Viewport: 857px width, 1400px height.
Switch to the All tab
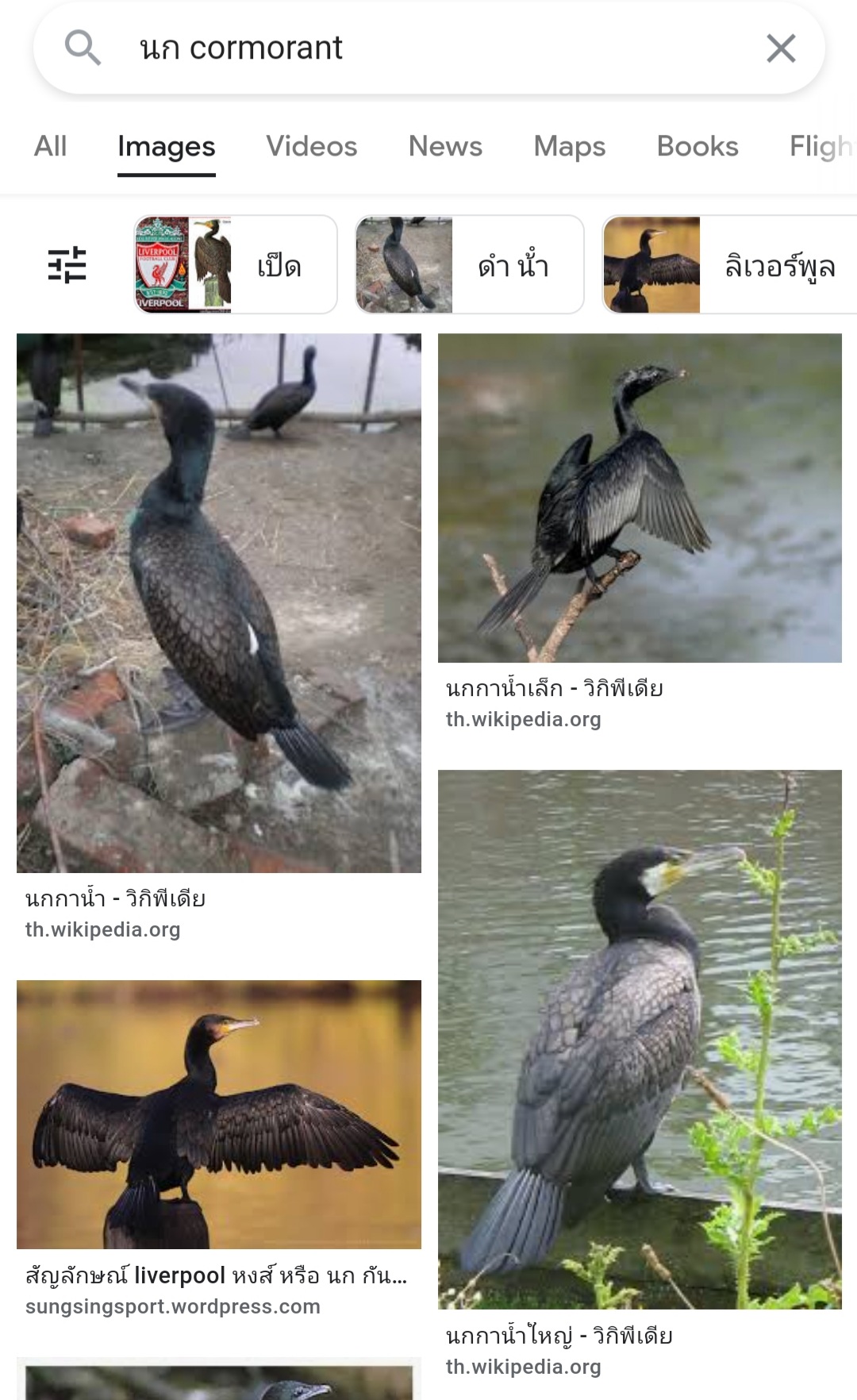tap(50, 146)
